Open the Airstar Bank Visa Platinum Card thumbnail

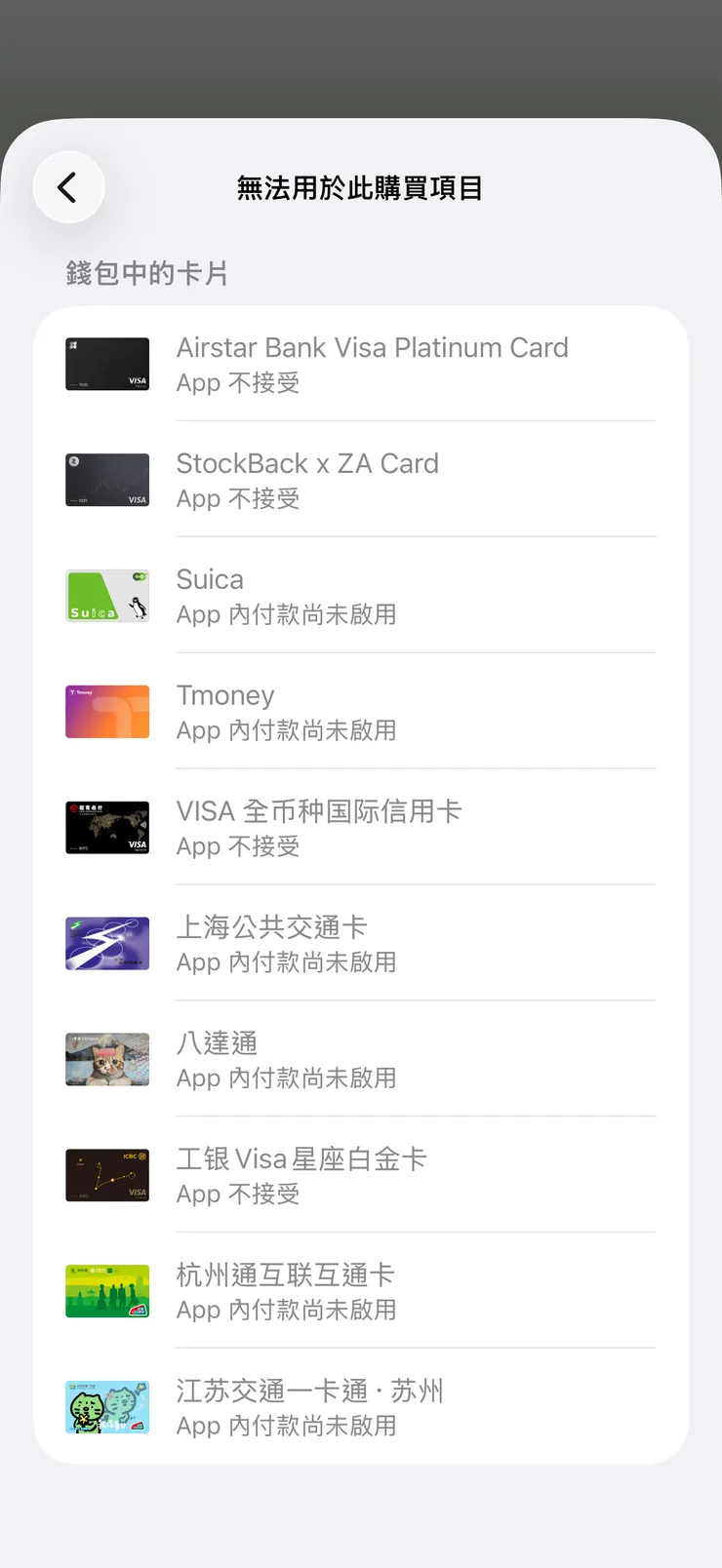pyautogui.click(x=107, y=364)
